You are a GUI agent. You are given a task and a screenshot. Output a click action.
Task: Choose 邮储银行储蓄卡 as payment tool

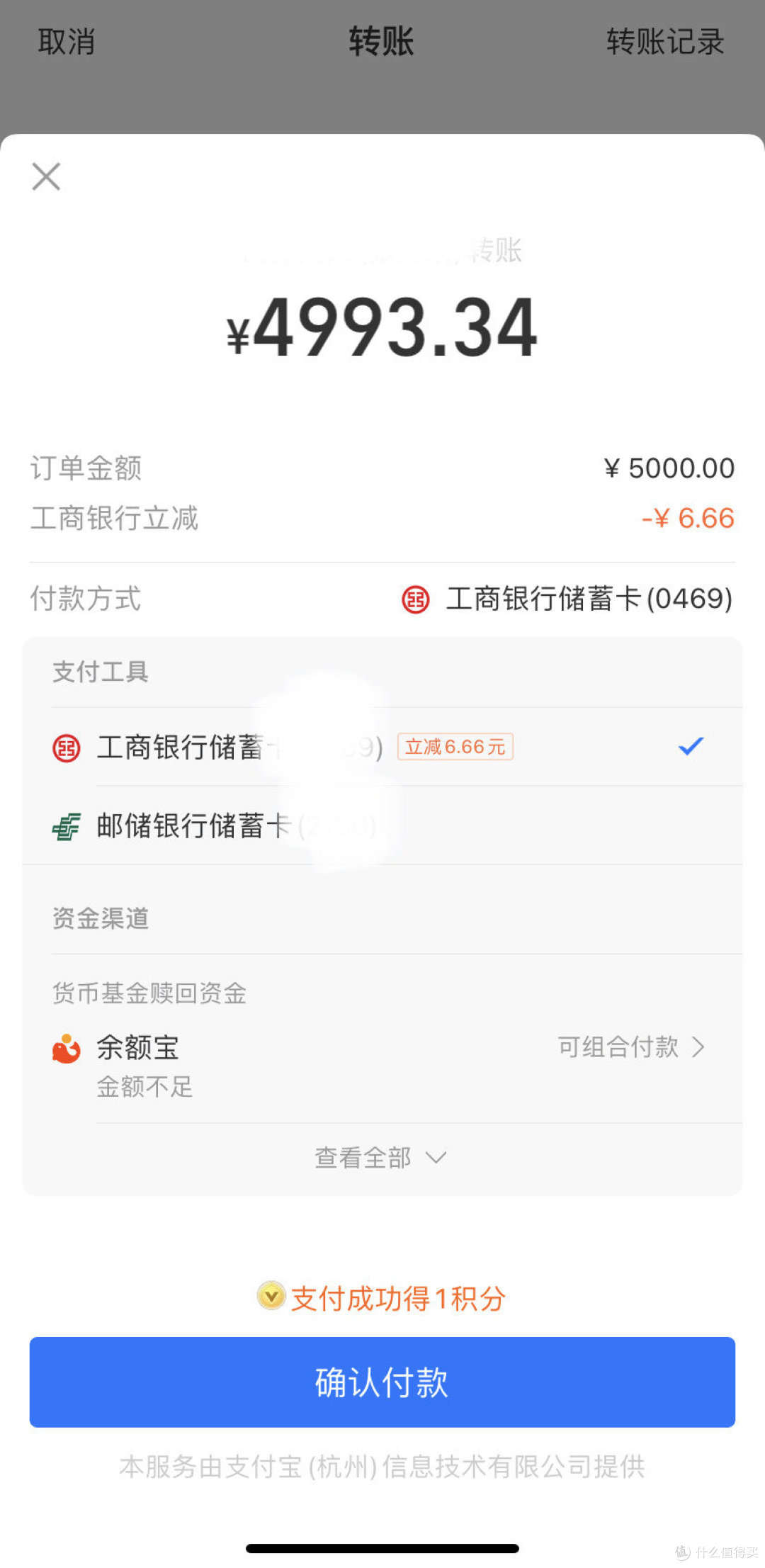pos(382,825)
